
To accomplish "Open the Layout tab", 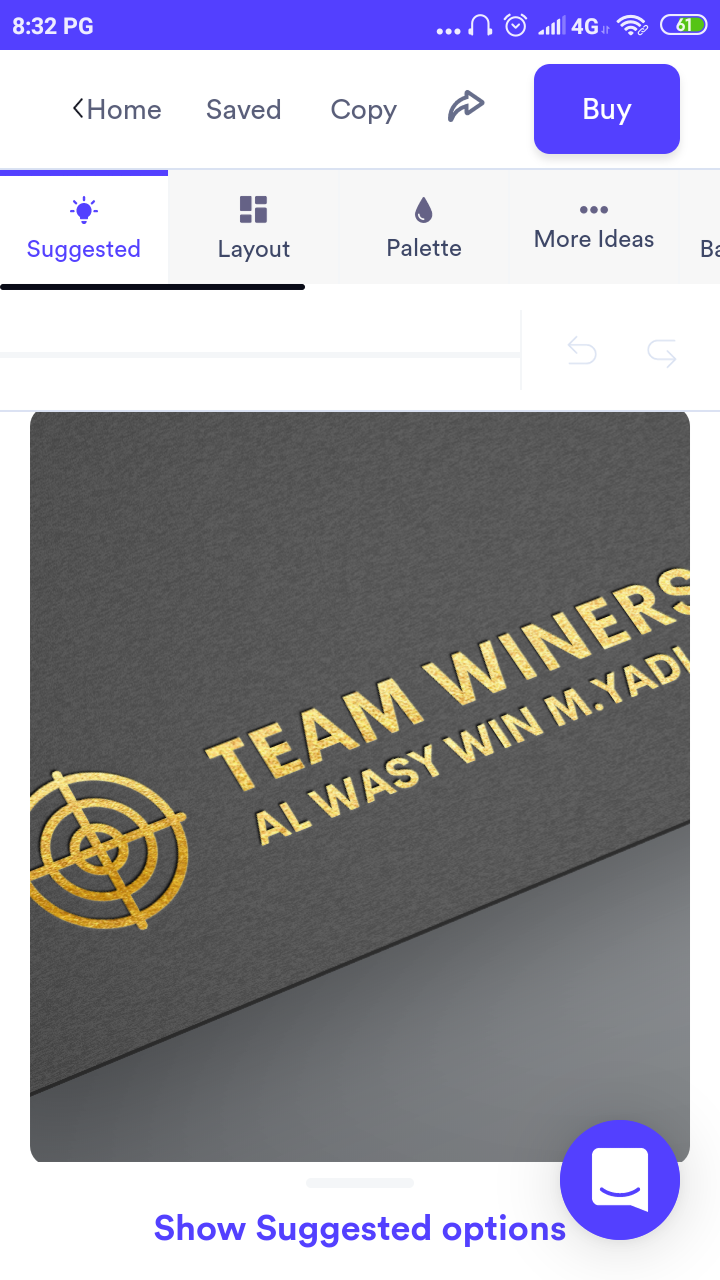I will tap(254, 228).
